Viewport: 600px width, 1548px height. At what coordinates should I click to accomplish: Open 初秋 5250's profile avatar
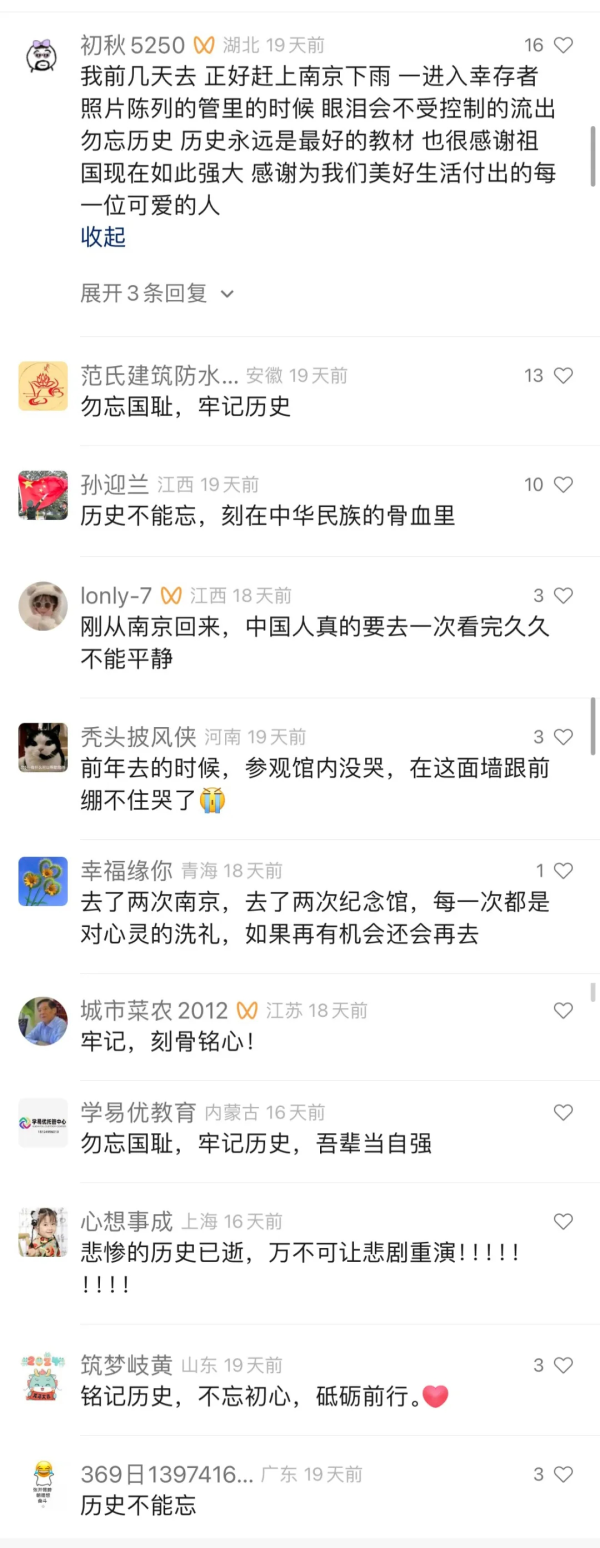[x=43, y=55]
